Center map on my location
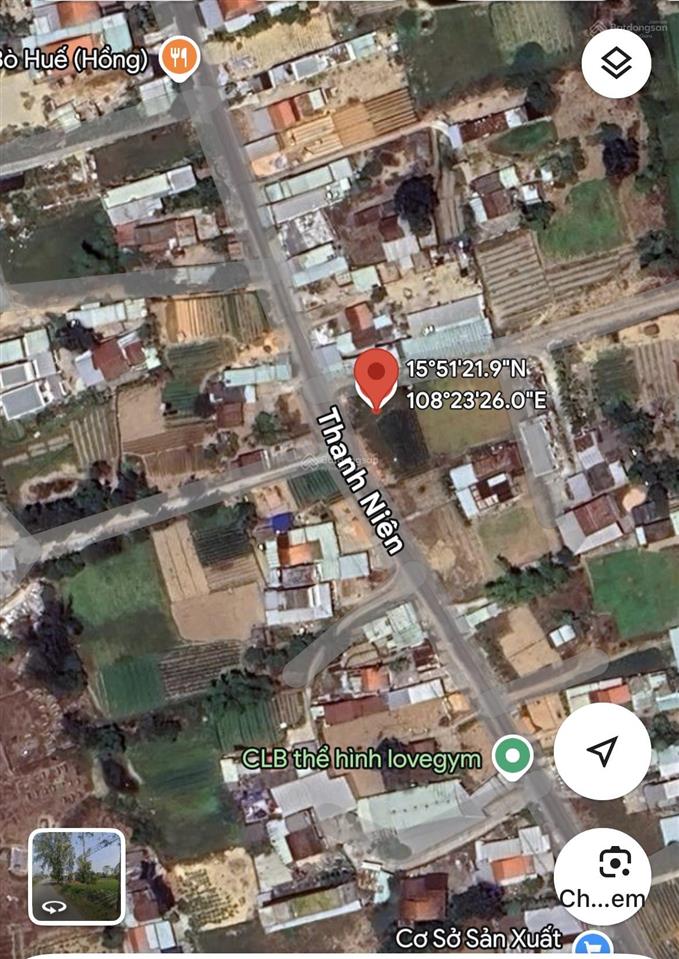Screen dimensions: 679x959 602,751
